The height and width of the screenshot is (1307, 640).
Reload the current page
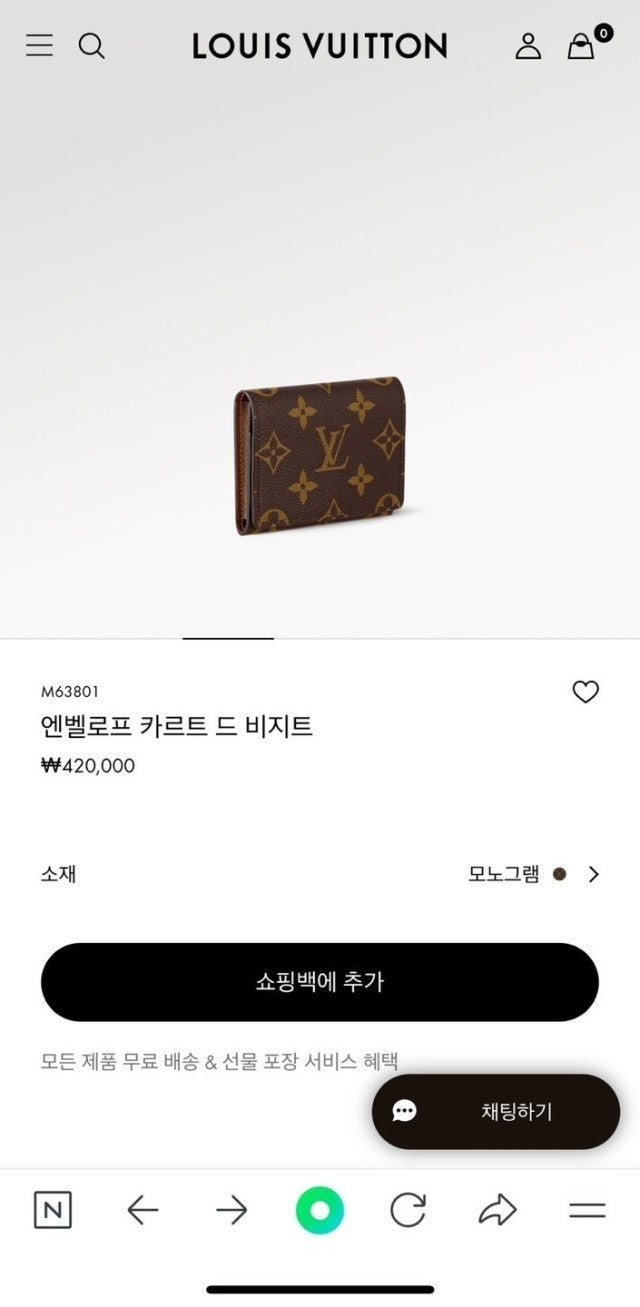point(408,1211)
